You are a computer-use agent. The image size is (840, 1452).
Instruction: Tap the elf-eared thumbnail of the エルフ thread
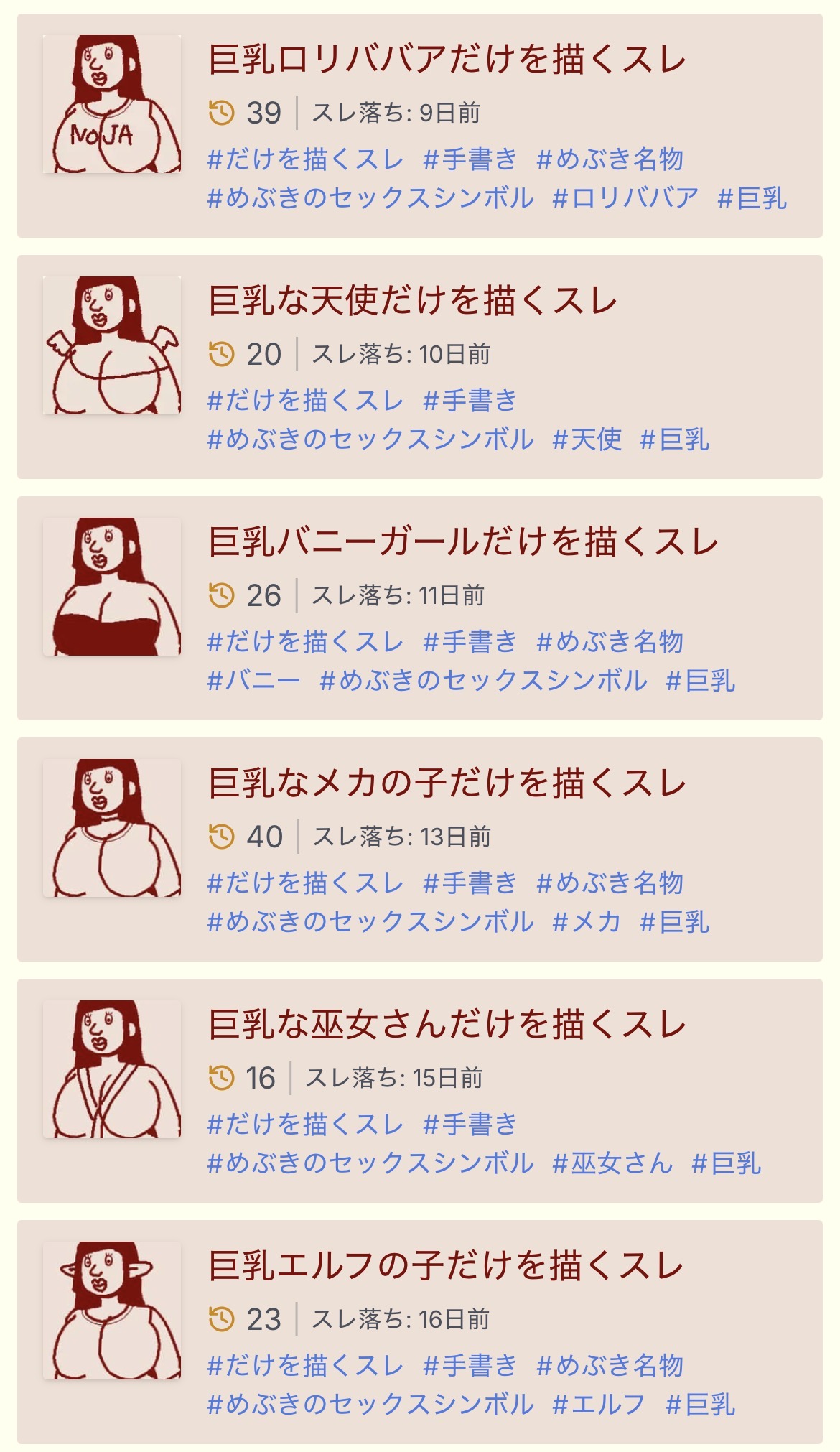(112, 1311)
